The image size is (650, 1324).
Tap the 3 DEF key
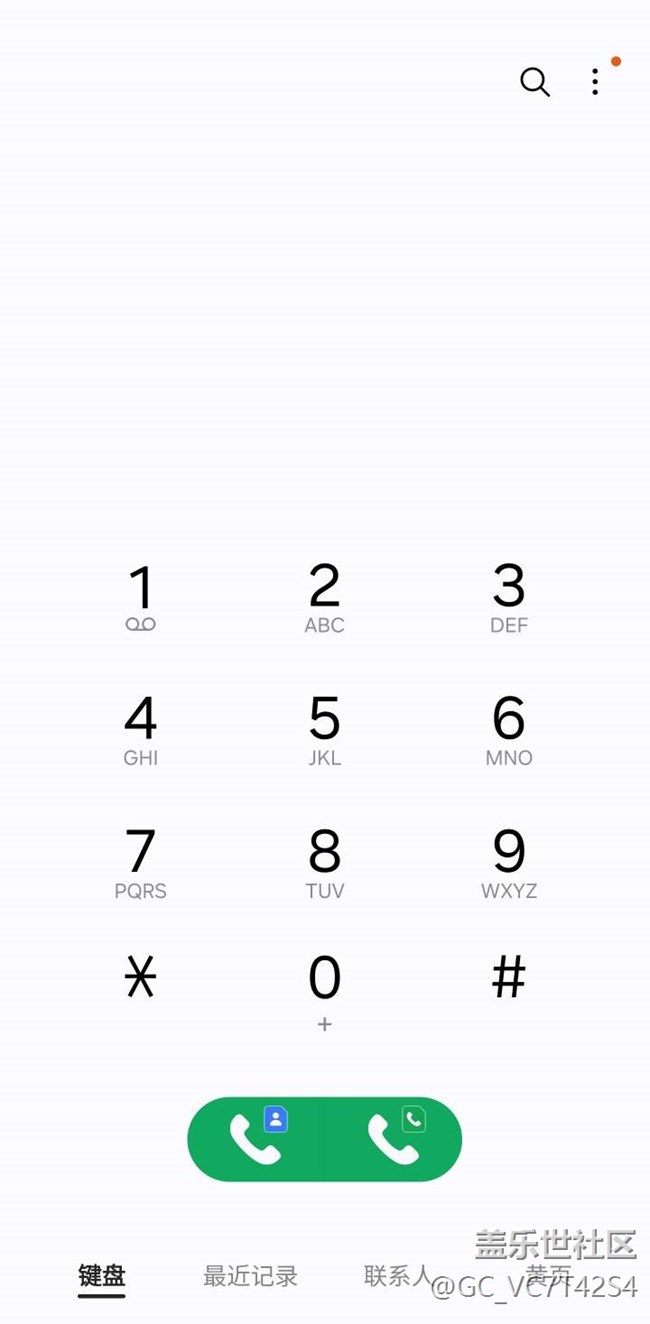pos(509,598)
